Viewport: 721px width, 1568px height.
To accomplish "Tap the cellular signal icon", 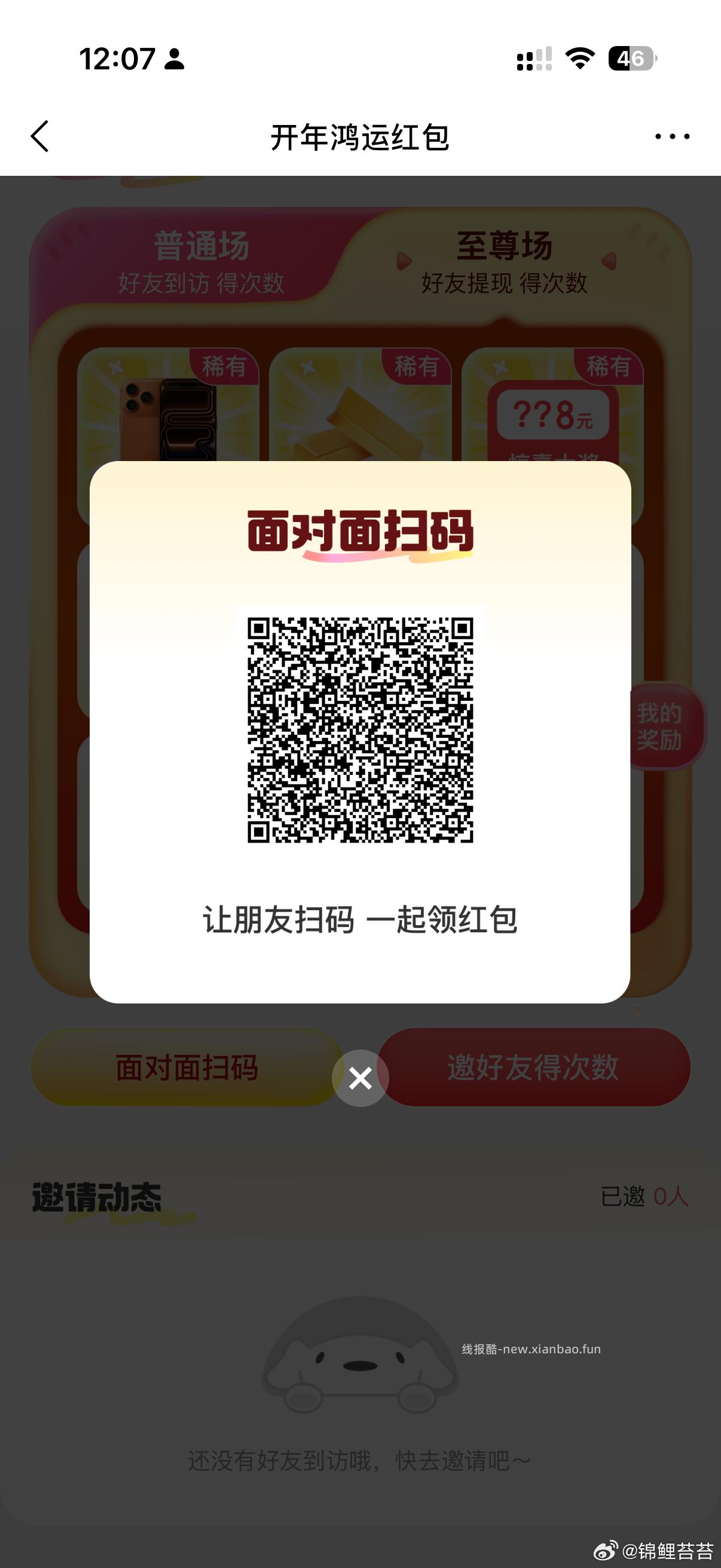I will pos(531,58).
